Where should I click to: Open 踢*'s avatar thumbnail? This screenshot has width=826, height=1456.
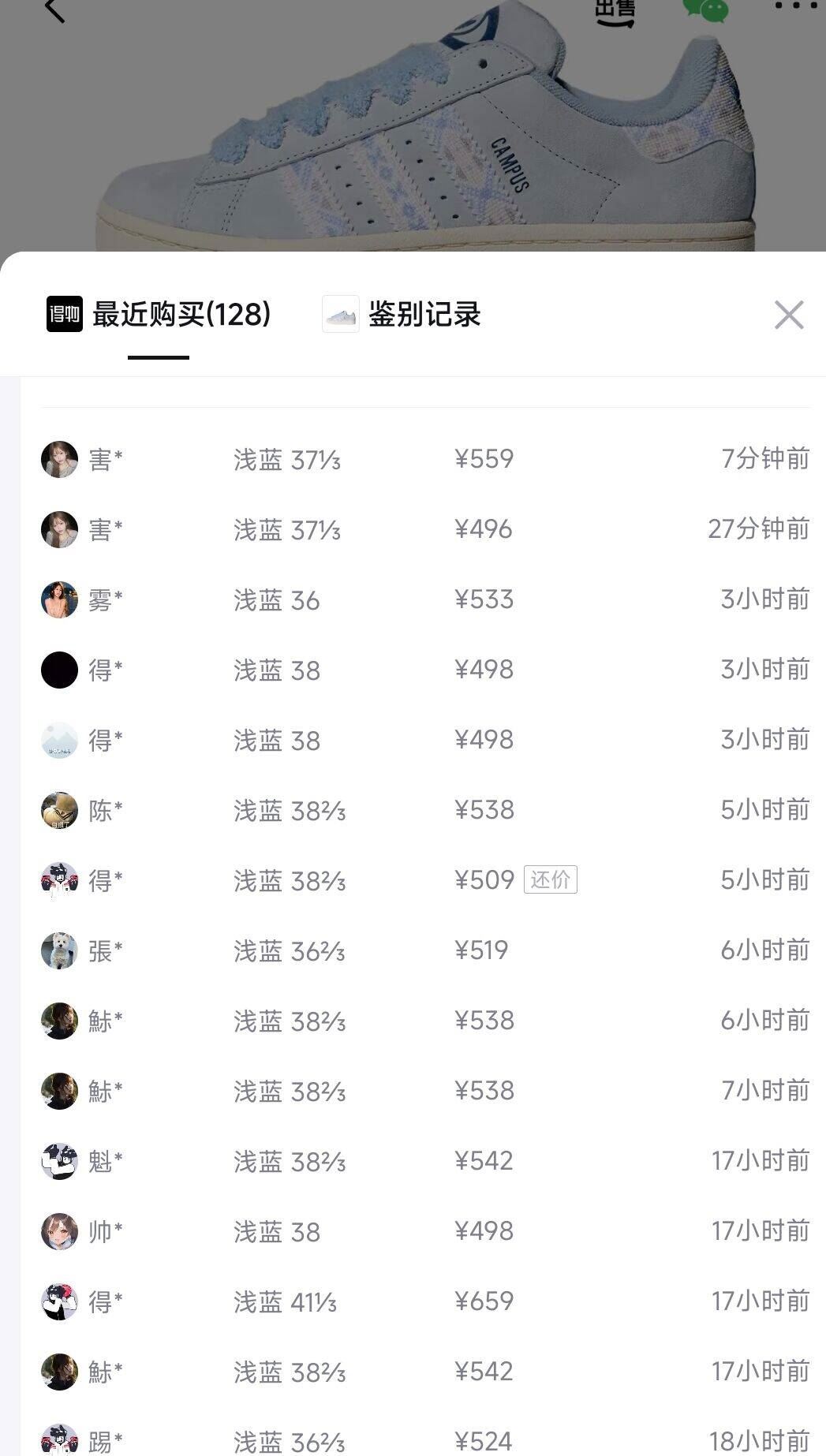(x=59, y=1440)
